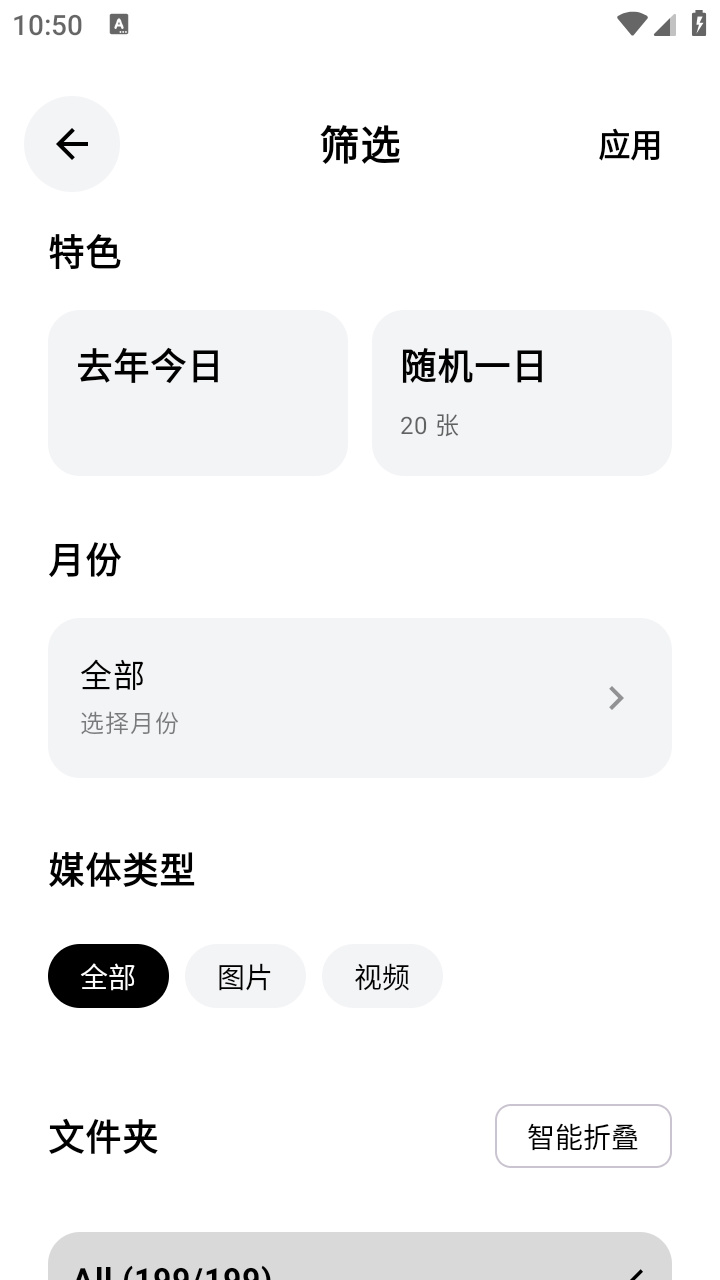Select the All (199/199) folder row
Viewport: 720px width, 1280px height.
pyautogui.click(x=300, y=1268)
